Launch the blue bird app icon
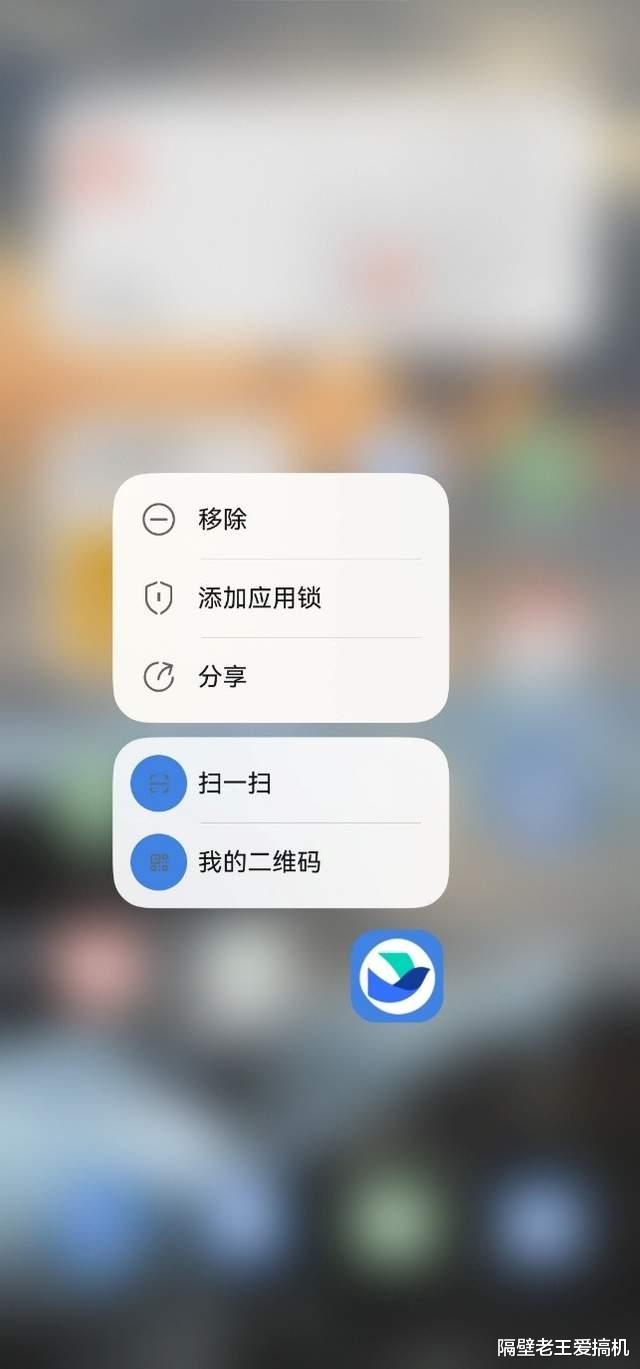640x1369 pixels. (397, 976)
